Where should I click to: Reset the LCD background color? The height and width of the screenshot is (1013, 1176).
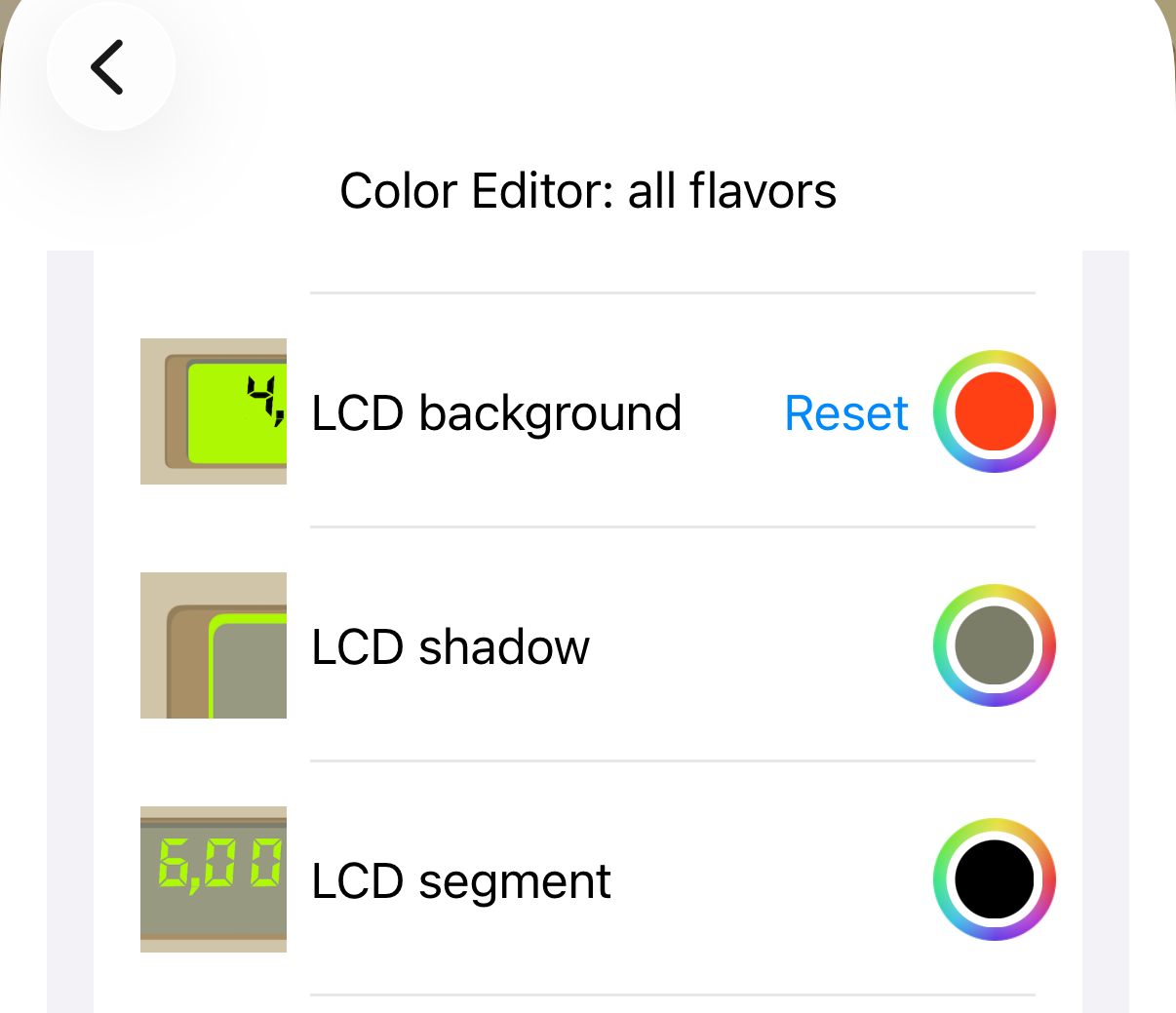point(845,413)
